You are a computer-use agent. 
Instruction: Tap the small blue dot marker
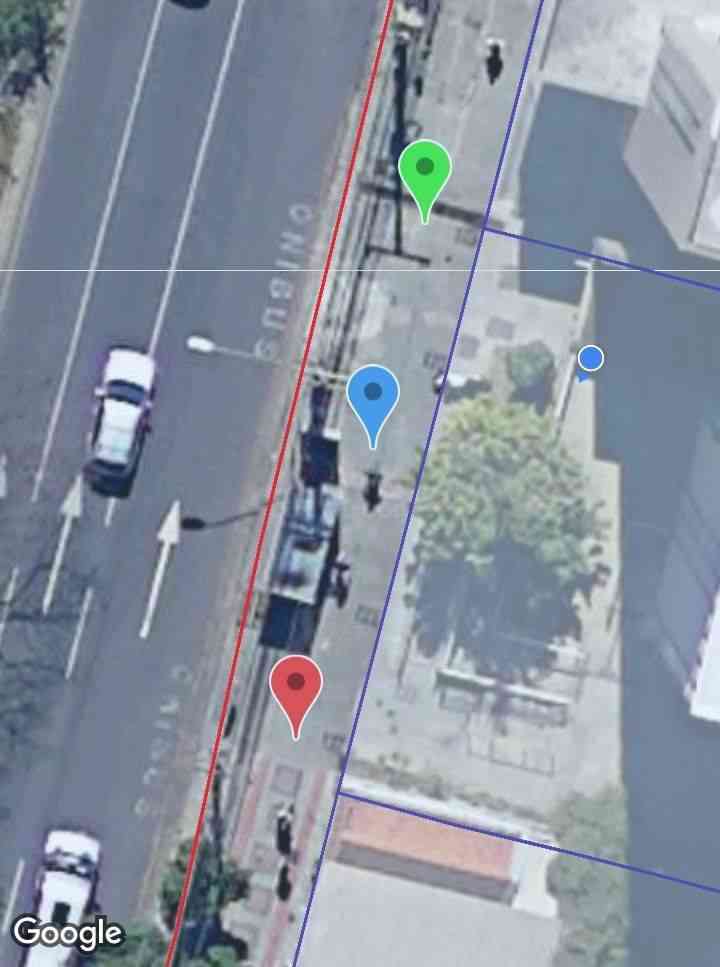(590, 358)
